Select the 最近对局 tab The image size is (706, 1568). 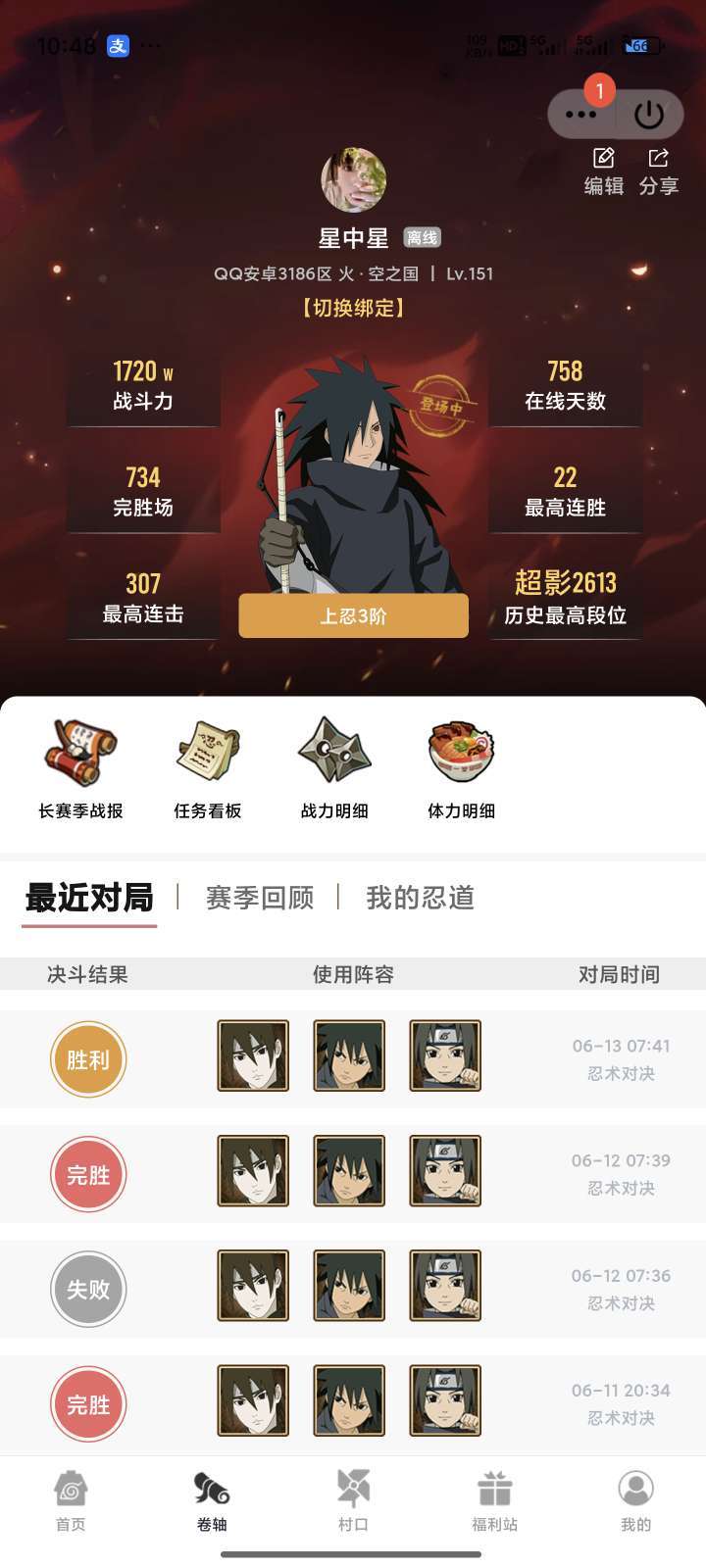pos(89,898)
